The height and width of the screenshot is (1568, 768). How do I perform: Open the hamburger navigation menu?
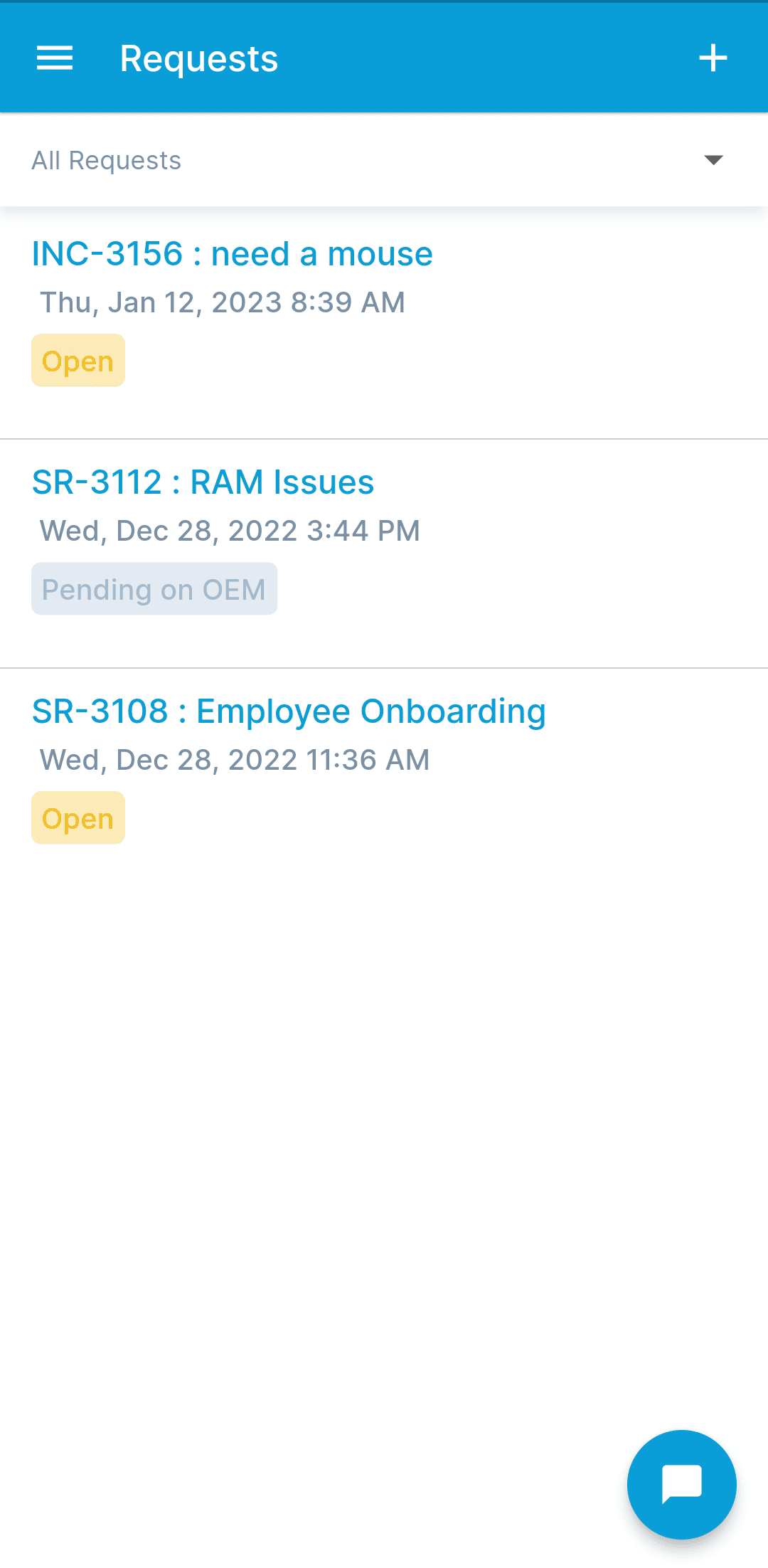[x=55, y=58]
